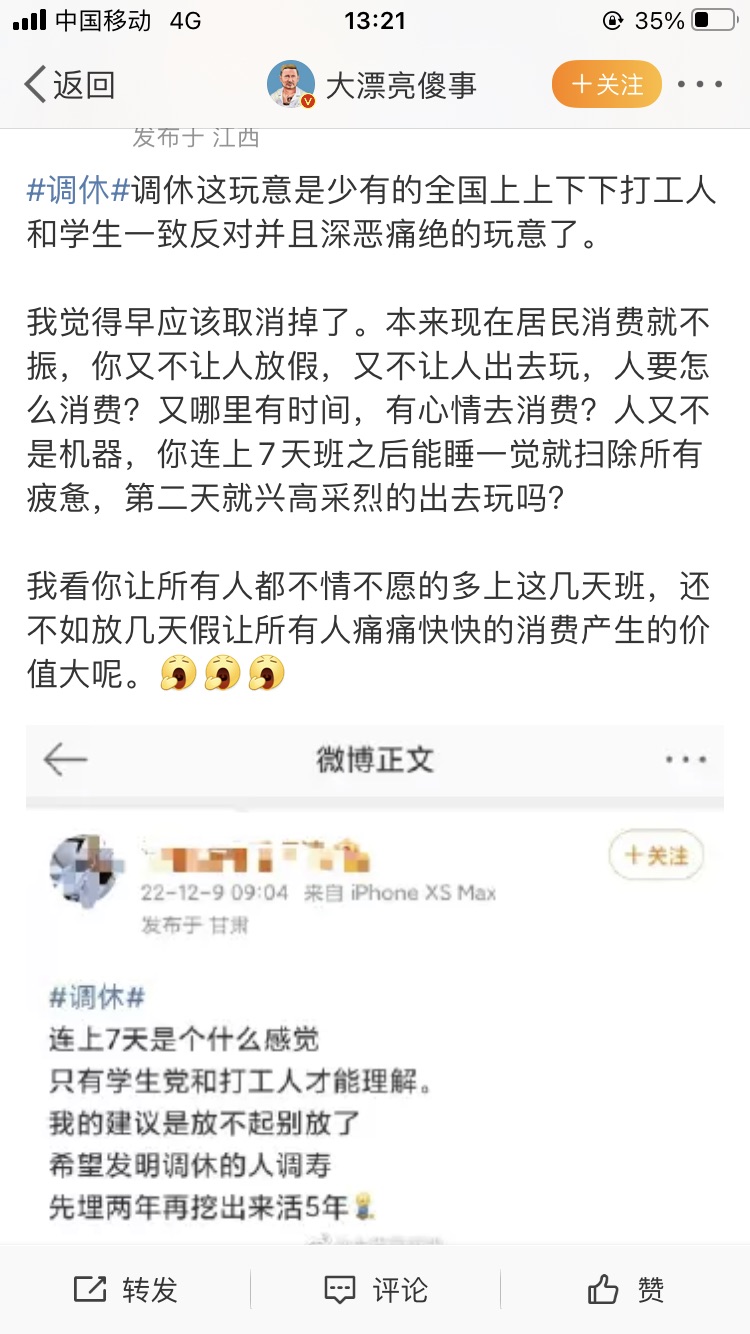750x1334 pixels.
Task: Open 大漂亮傻事's profile from the header
Action: (373, 85)
